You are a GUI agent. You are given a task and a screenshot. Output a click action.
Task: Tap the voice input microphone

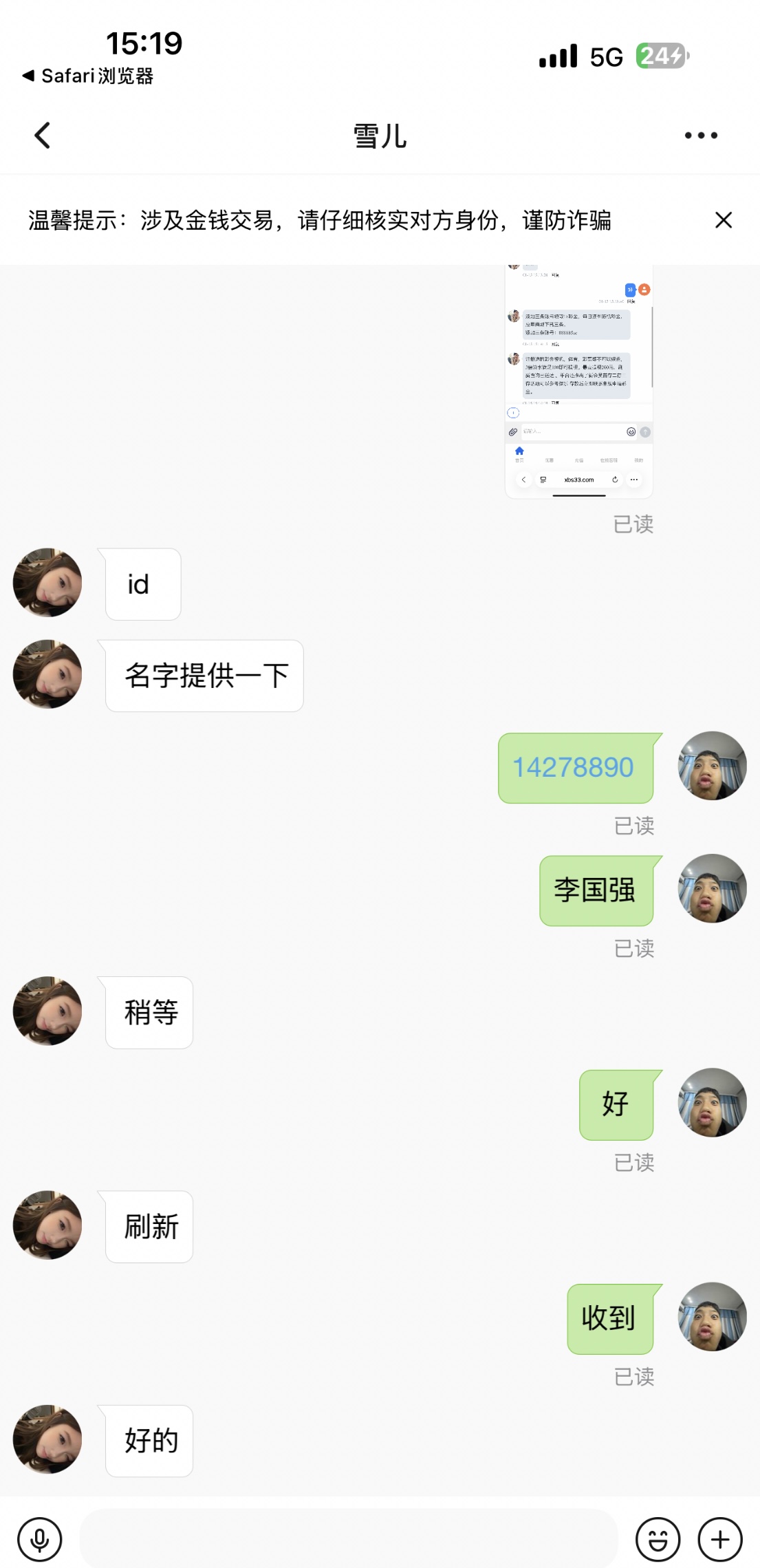click(40, 1539)
